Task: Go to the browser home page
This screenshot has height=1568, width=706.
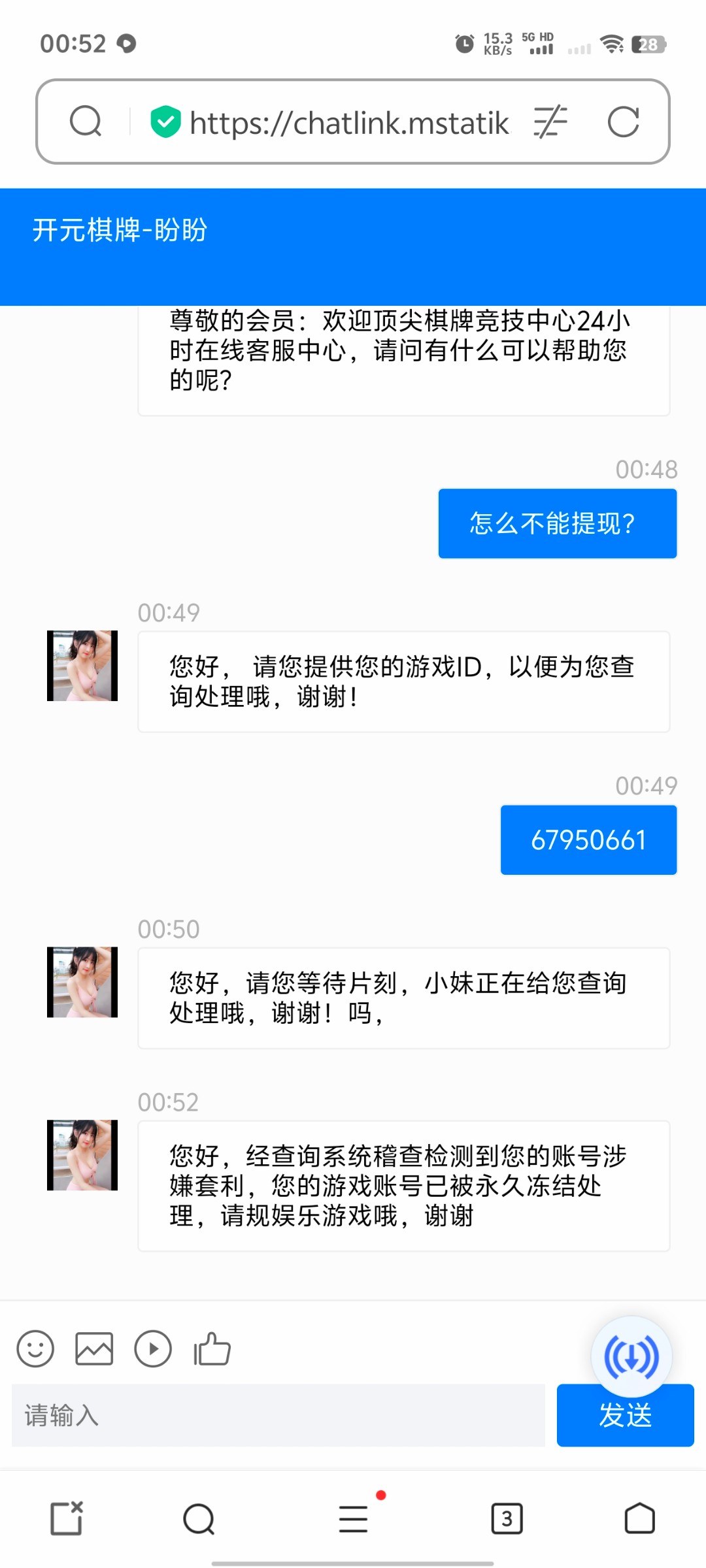Action: point(639,1518)
